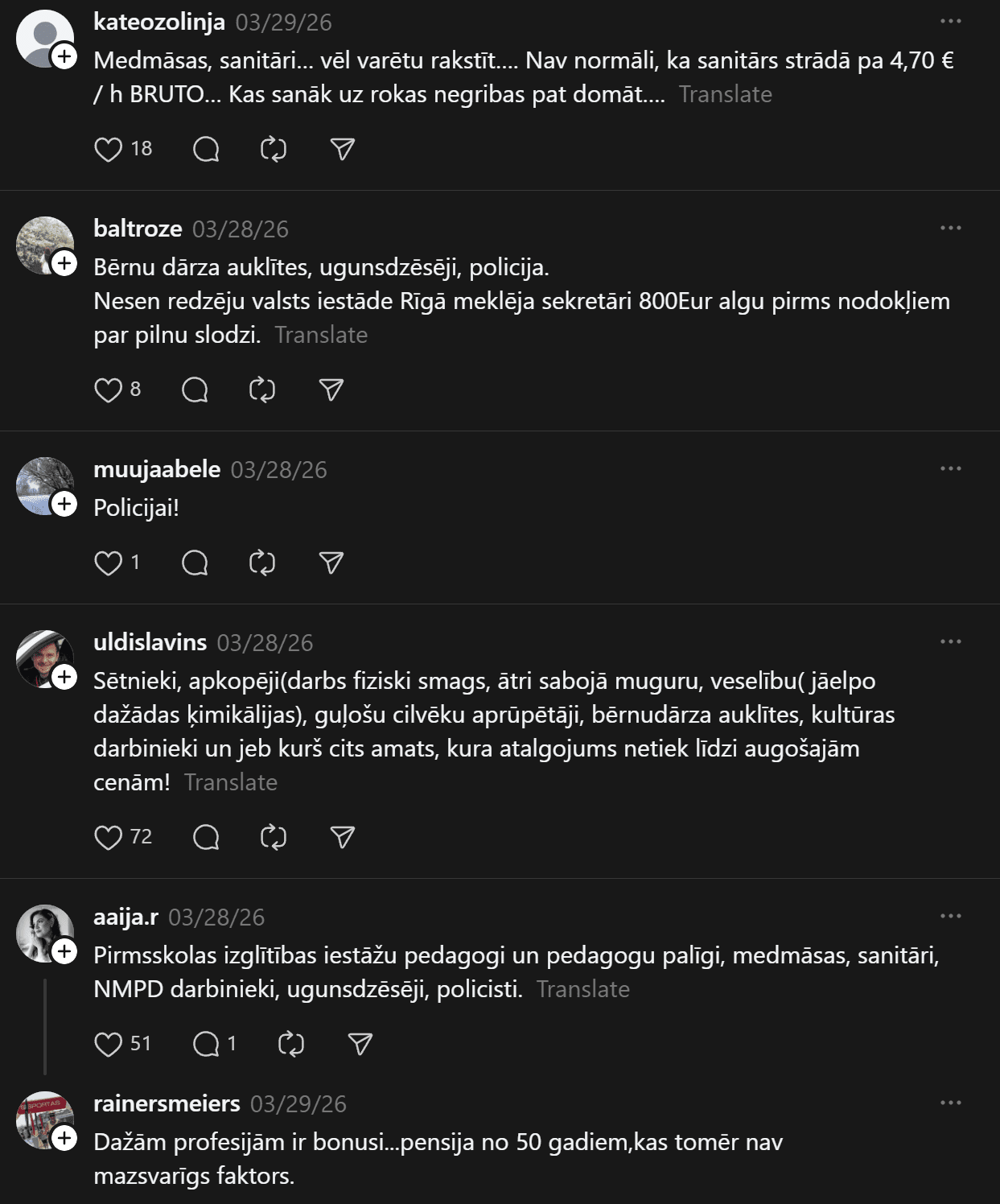This screenshot has height=1204, width=1000.
Task: Translate aaija.r's comment
Action: (582, 989)
